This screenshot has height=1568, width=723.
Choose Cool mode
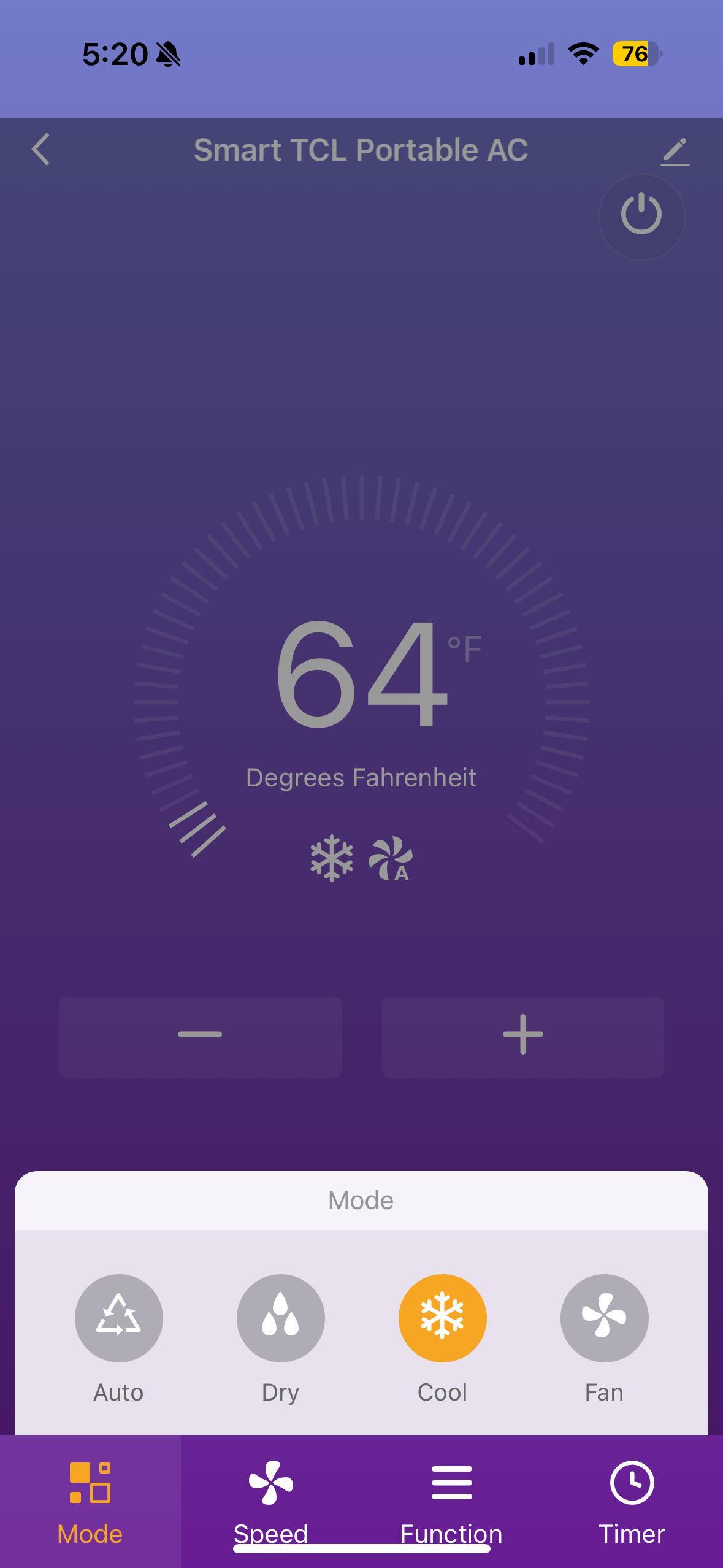(442, 1318)
